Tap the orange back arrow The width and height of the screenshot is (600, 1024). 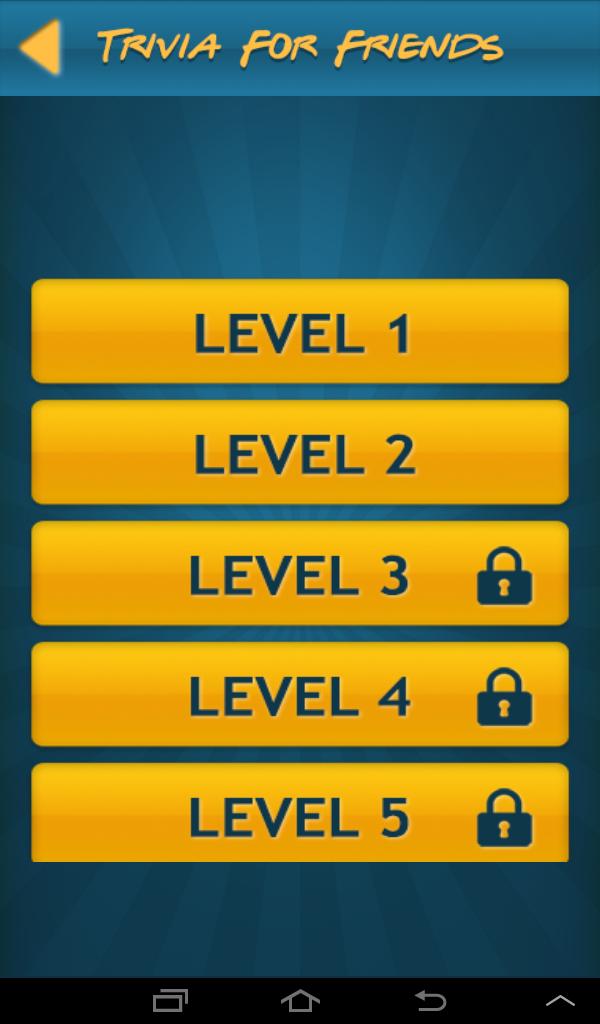(x=40, y=47)
